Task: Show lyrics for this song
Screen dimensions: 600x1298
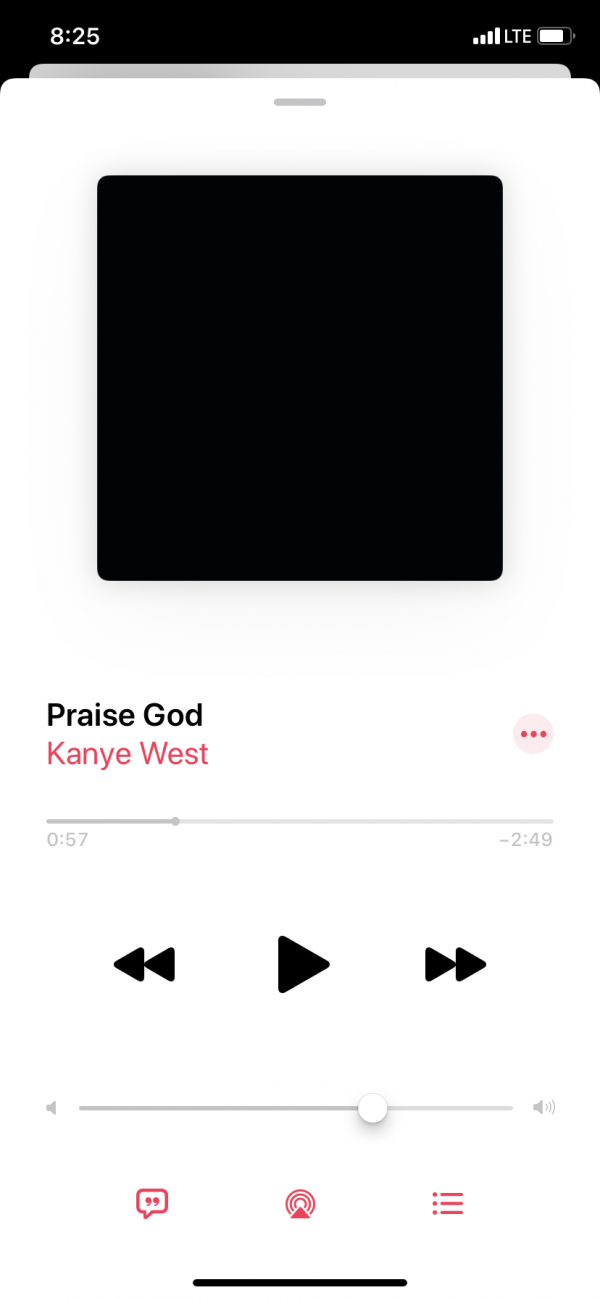Action: (x=152, y=1203)
